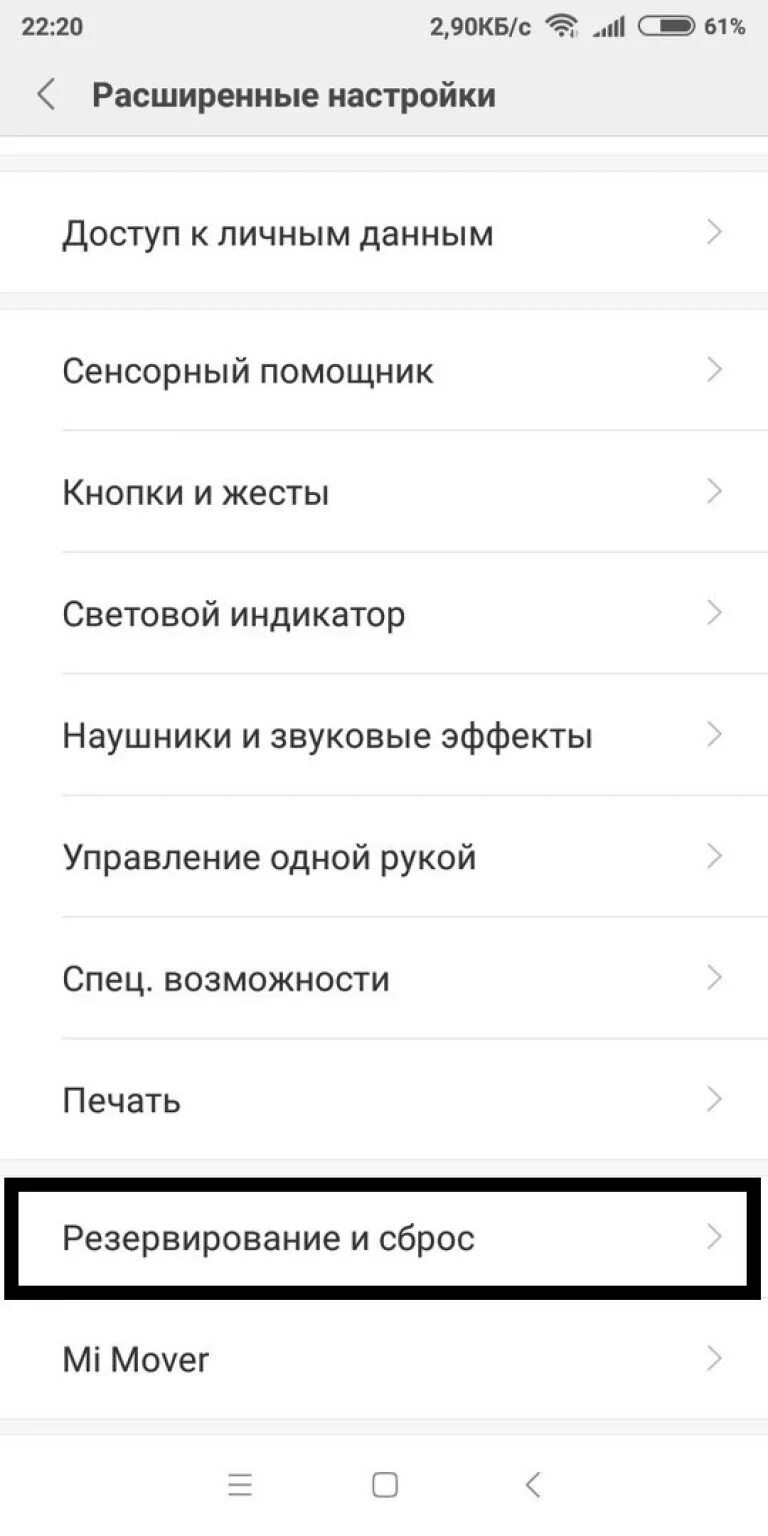Tap the system home button
The width and height of the screenshot is (768, 1536).
pos(385,1485)
